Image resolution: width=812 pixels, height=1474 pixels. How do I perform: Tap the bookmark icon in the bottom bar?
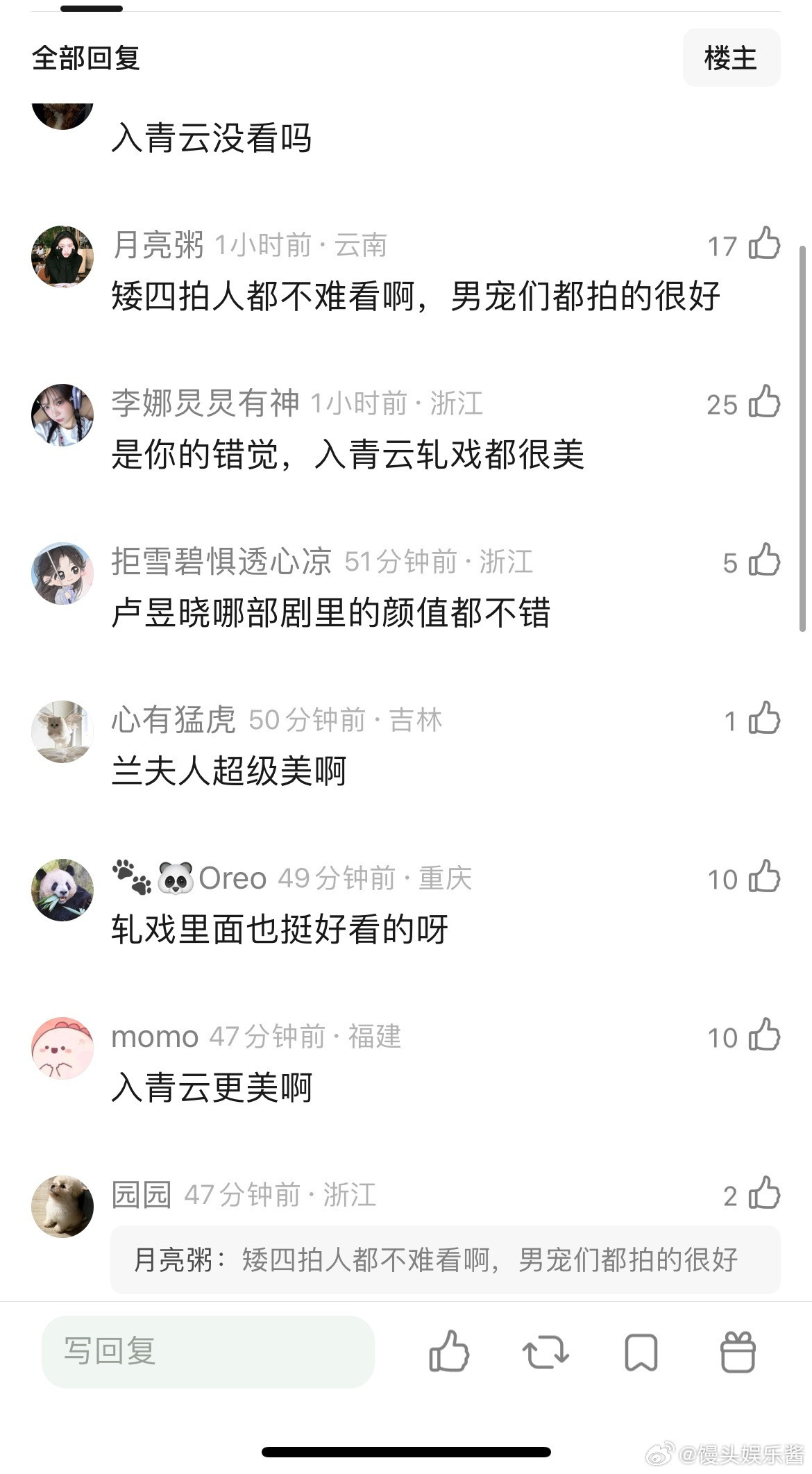click(x=640, y=1352)
